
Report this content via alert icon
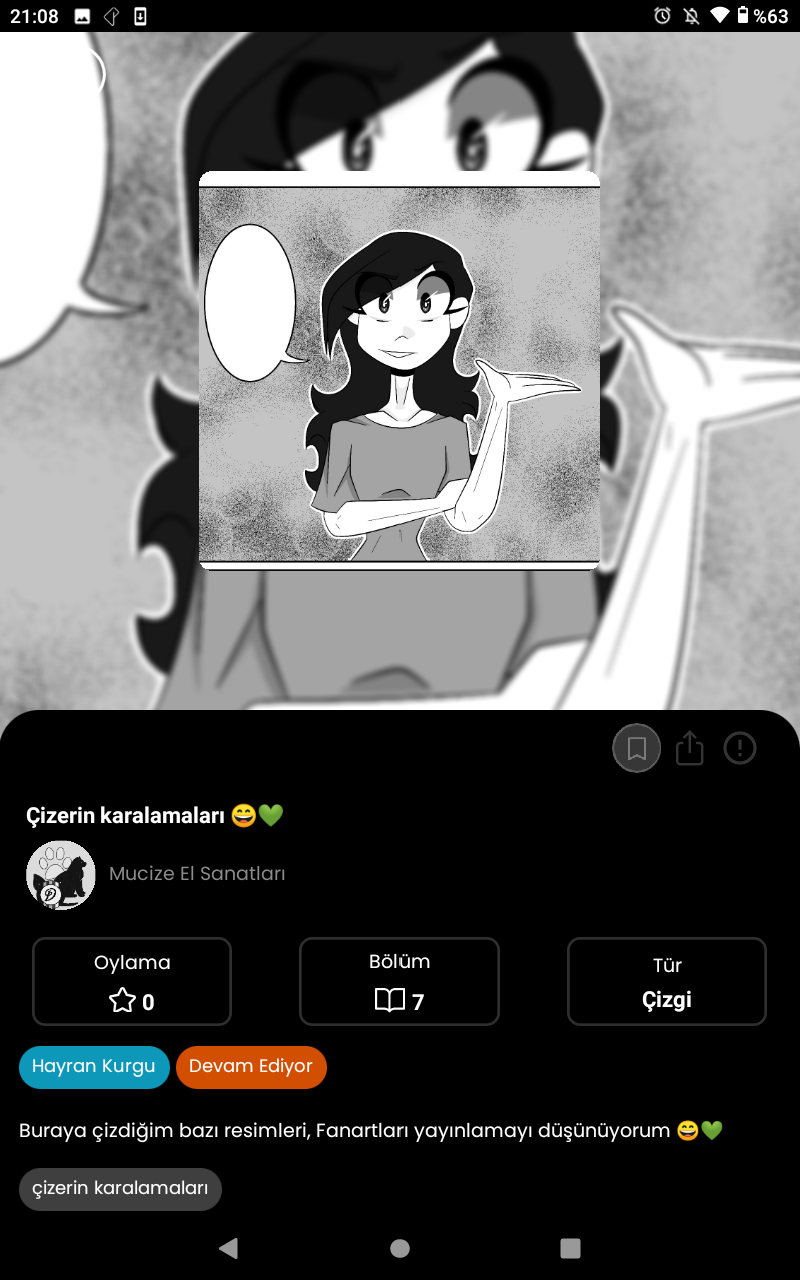click(x=740, y=748)
